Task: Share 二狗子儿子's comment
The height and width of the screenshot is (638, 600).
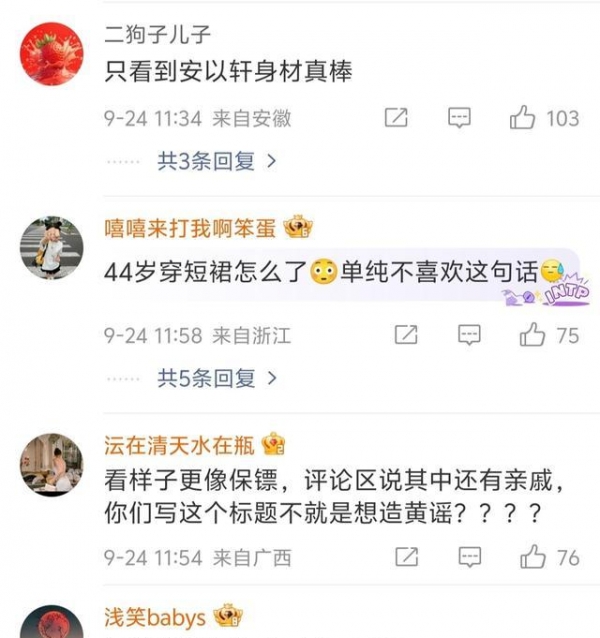Action: click(x=396, y=118)
